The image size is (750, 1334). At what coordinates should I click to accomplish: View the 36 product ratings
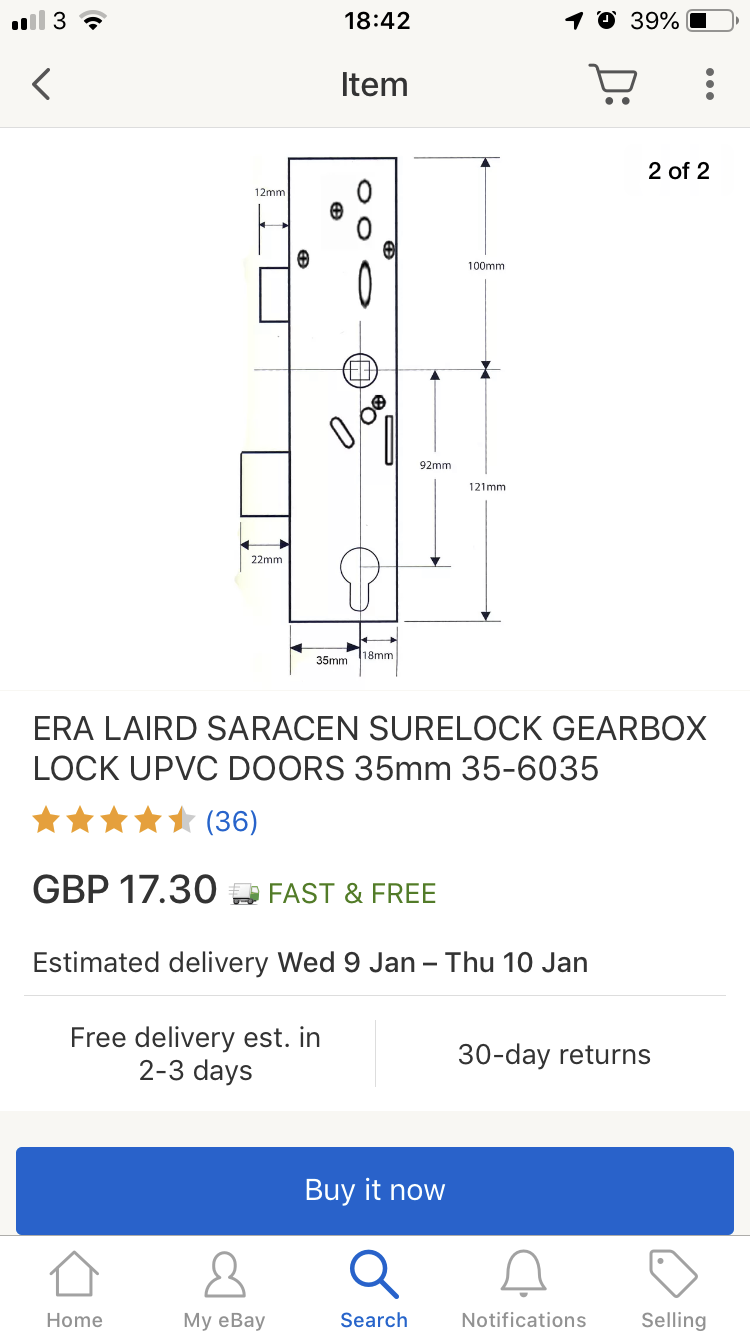[231, 821]
